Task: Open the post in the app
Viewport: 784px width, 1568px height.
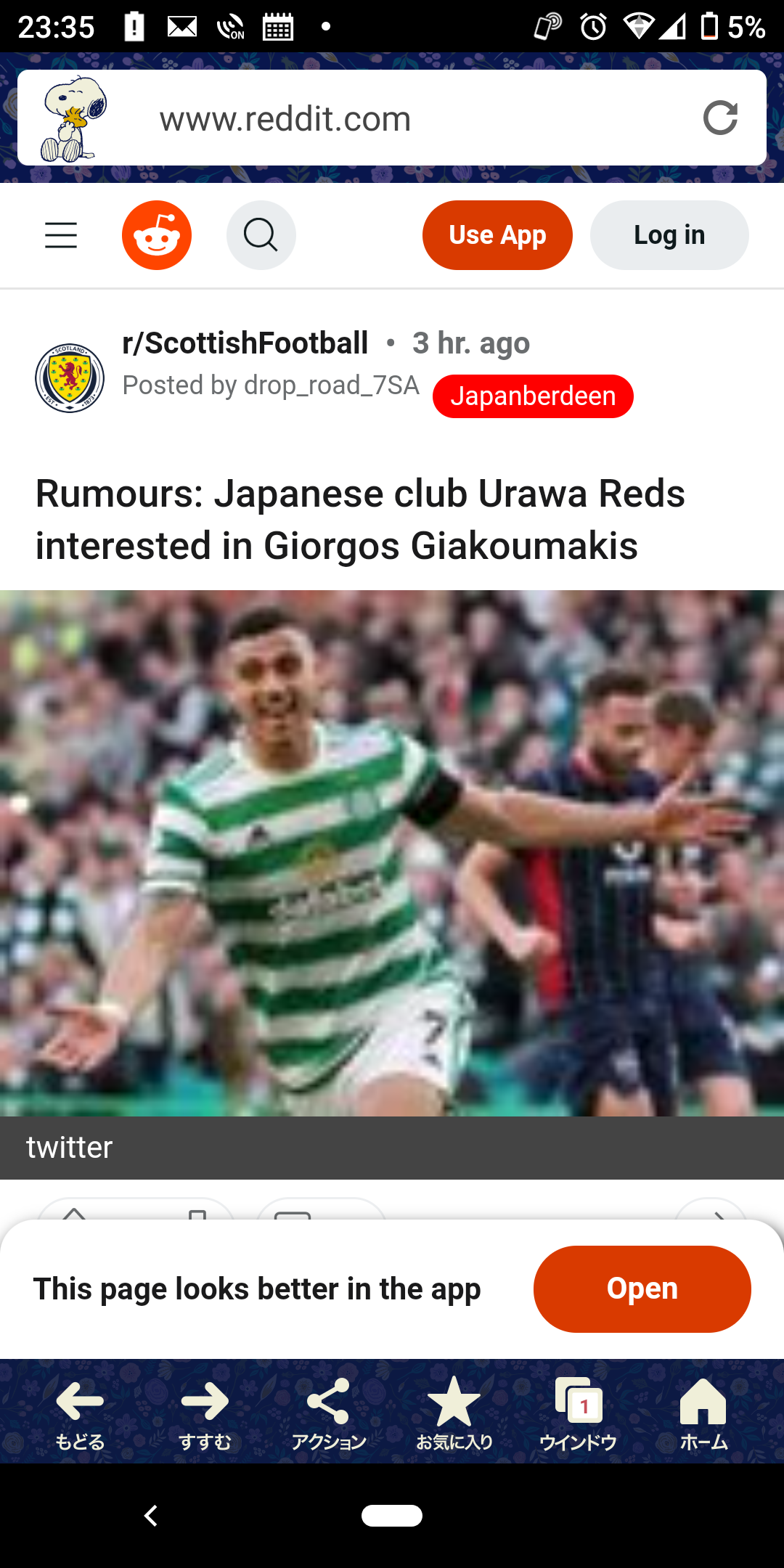Action: tap(642, 1289)
